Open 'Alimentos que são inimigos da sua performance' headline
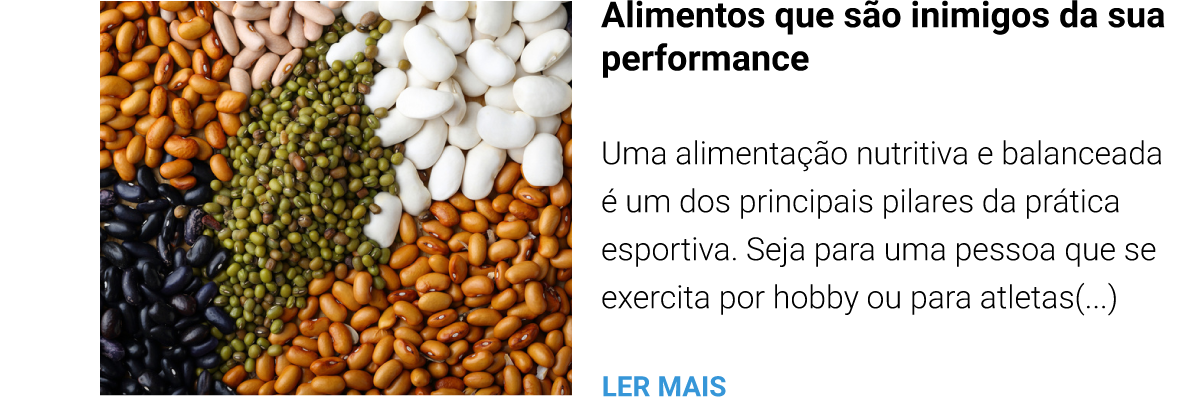 point(882,37)
